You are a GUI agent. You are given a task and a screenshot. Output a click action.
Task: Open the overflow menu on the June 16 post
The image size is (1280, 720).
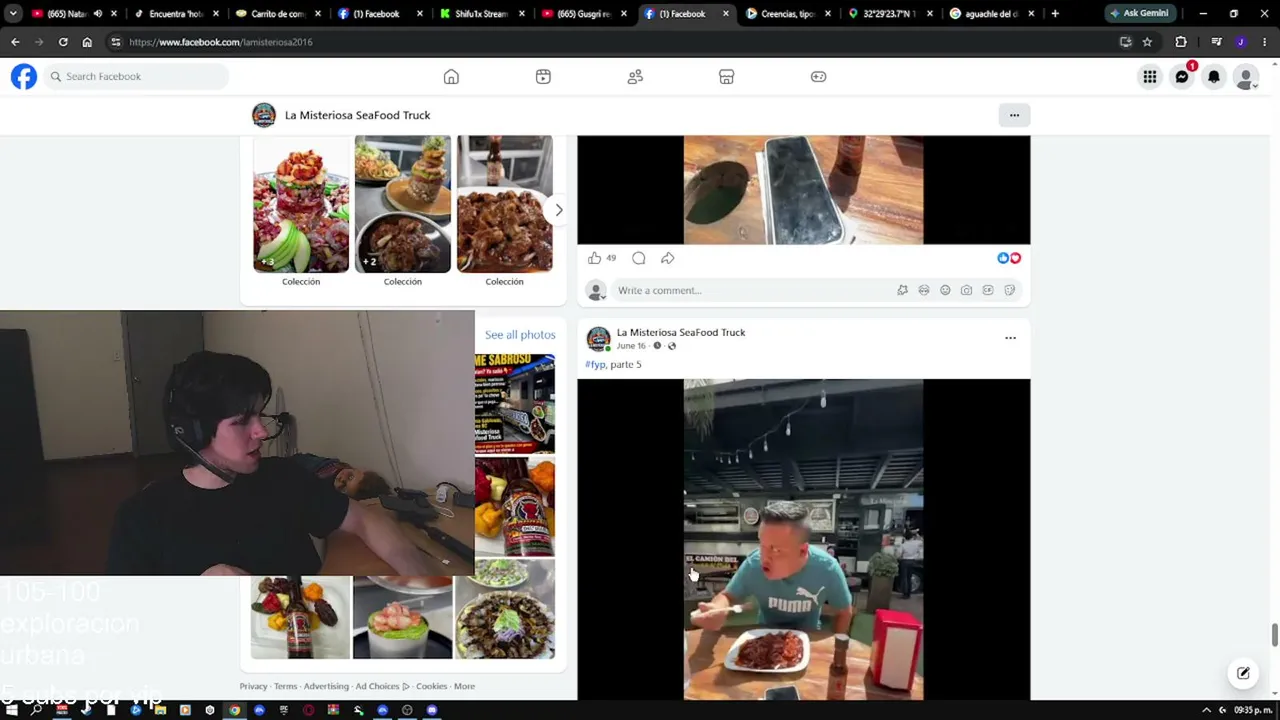[x=1010, y=338]
